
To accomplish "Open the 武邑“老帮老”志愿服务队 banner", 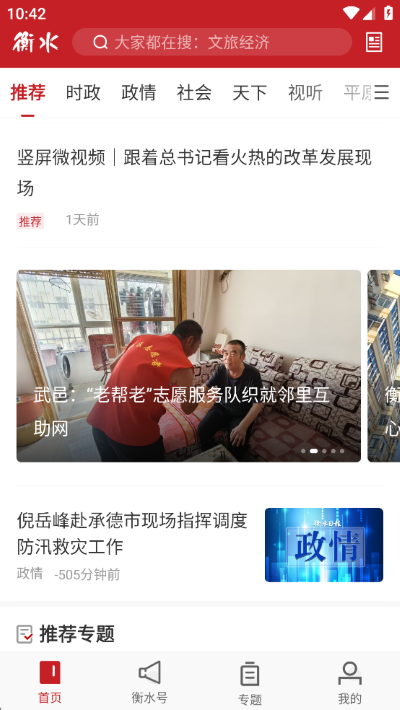I will pos(189,366).
